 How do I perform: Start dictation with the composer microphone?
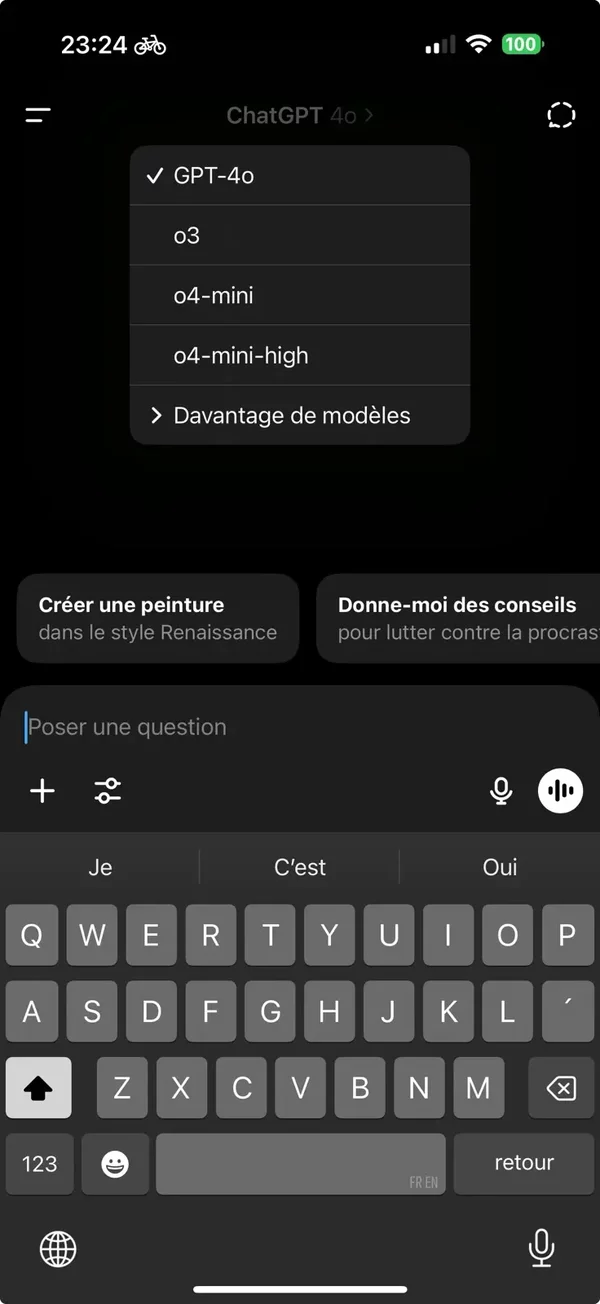501,791
